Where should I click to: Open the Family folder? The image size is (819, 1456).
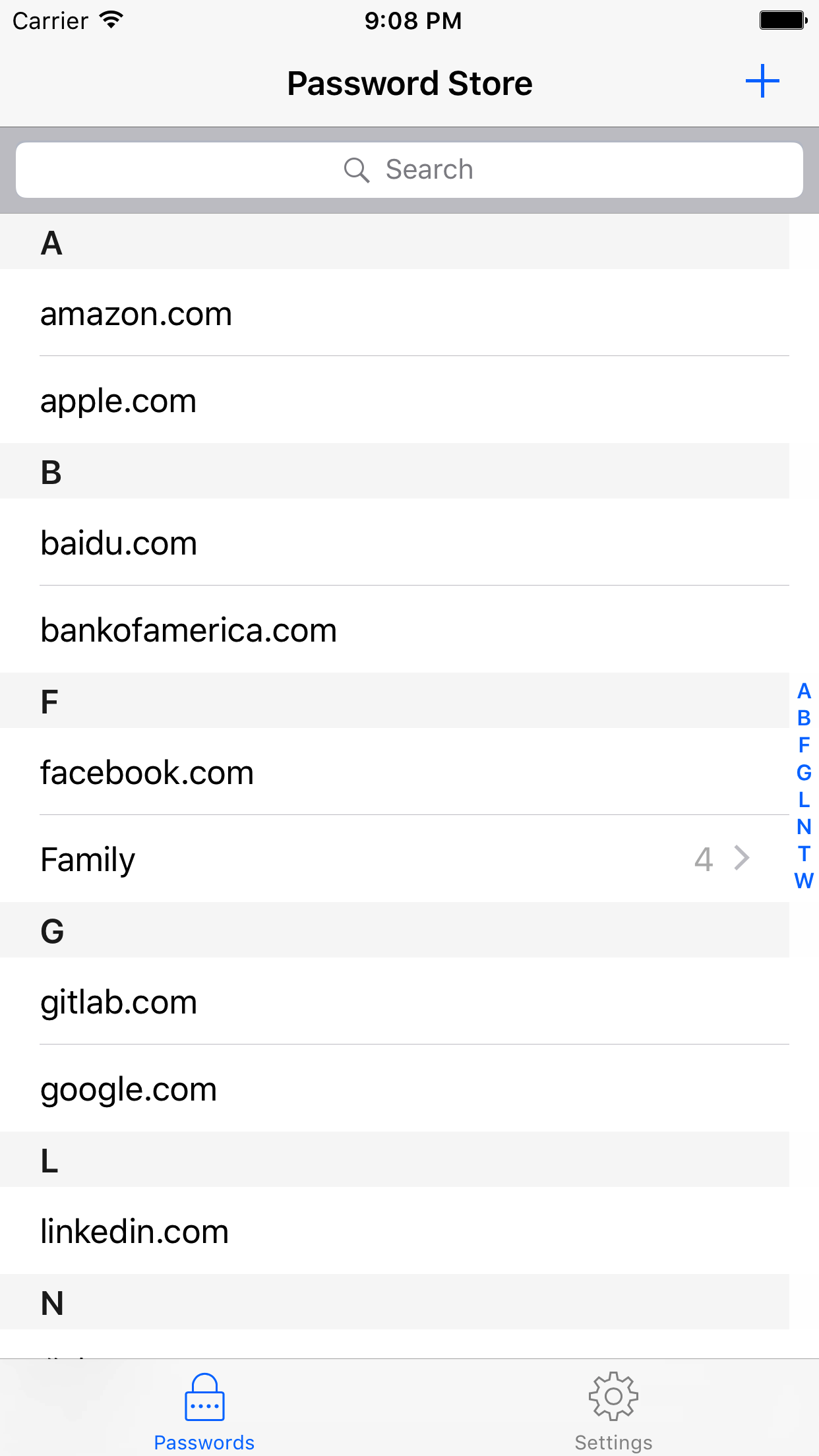point(394,859)
